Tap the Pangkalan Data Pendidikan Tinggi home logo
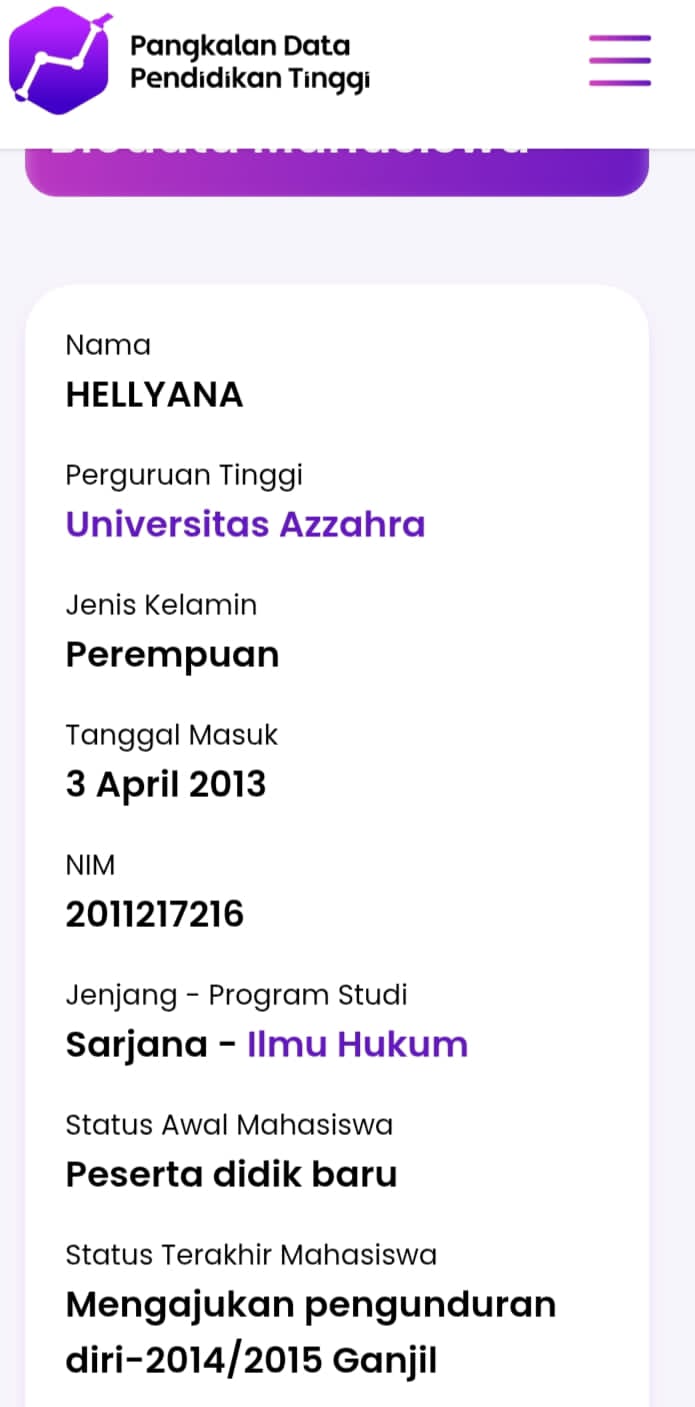The height and width of the screenshot is (1407, 695). 62,60
